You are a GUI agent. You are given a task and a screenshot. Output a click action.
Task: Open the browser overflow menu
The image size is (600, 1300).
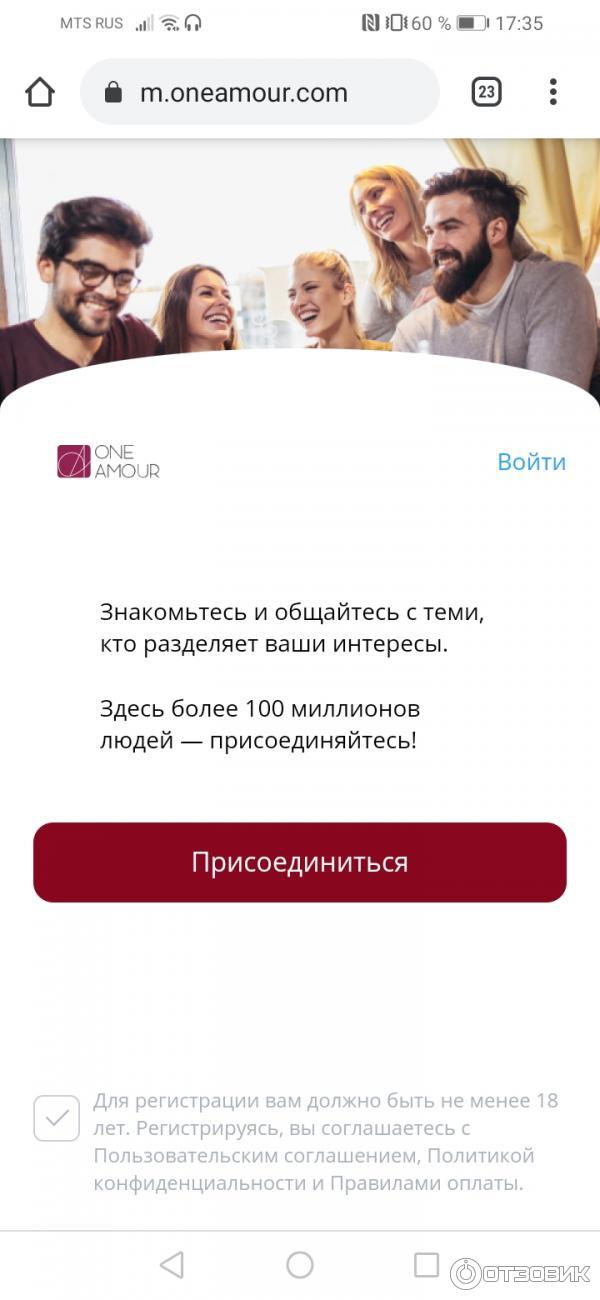tap(553, 92)
